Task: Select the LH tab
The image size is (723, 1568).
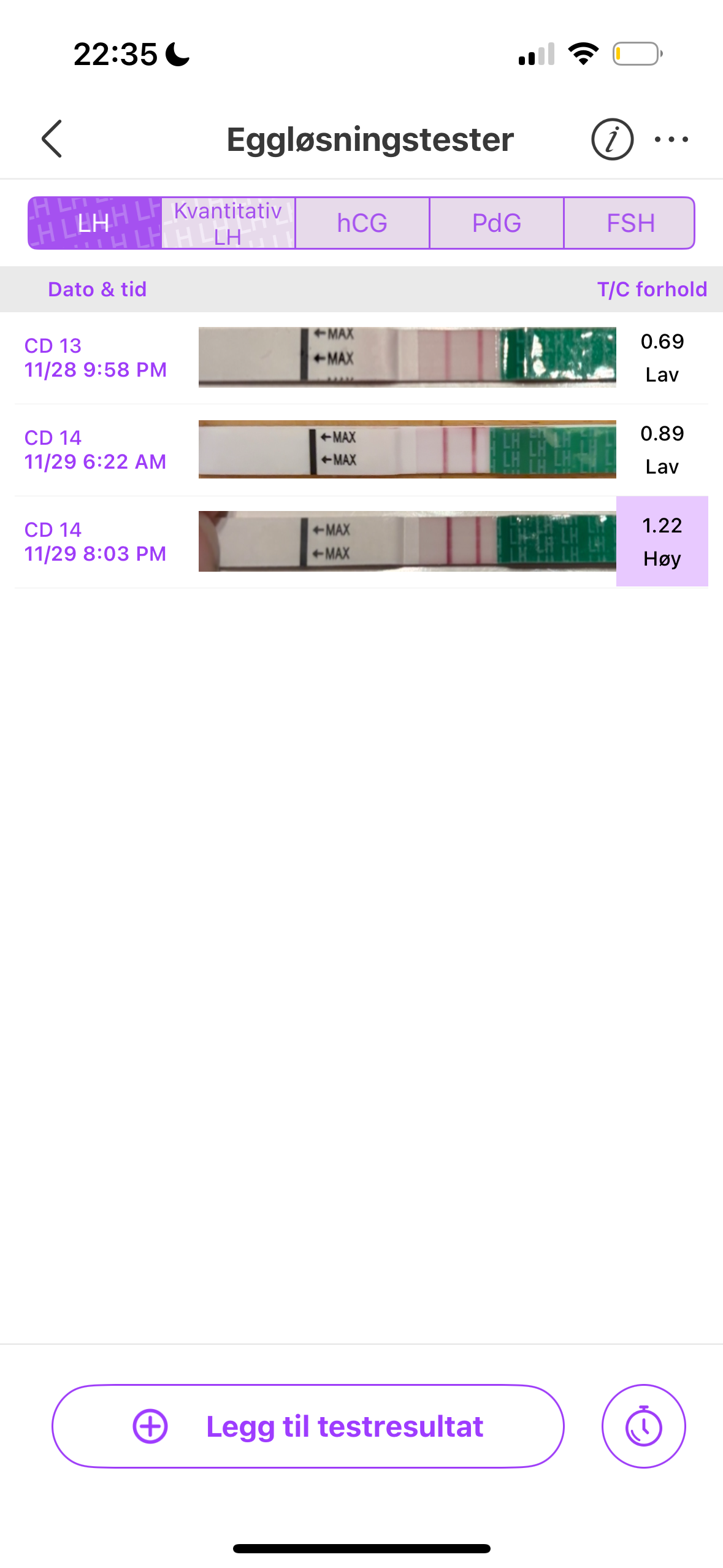Action: click(94, 223)
